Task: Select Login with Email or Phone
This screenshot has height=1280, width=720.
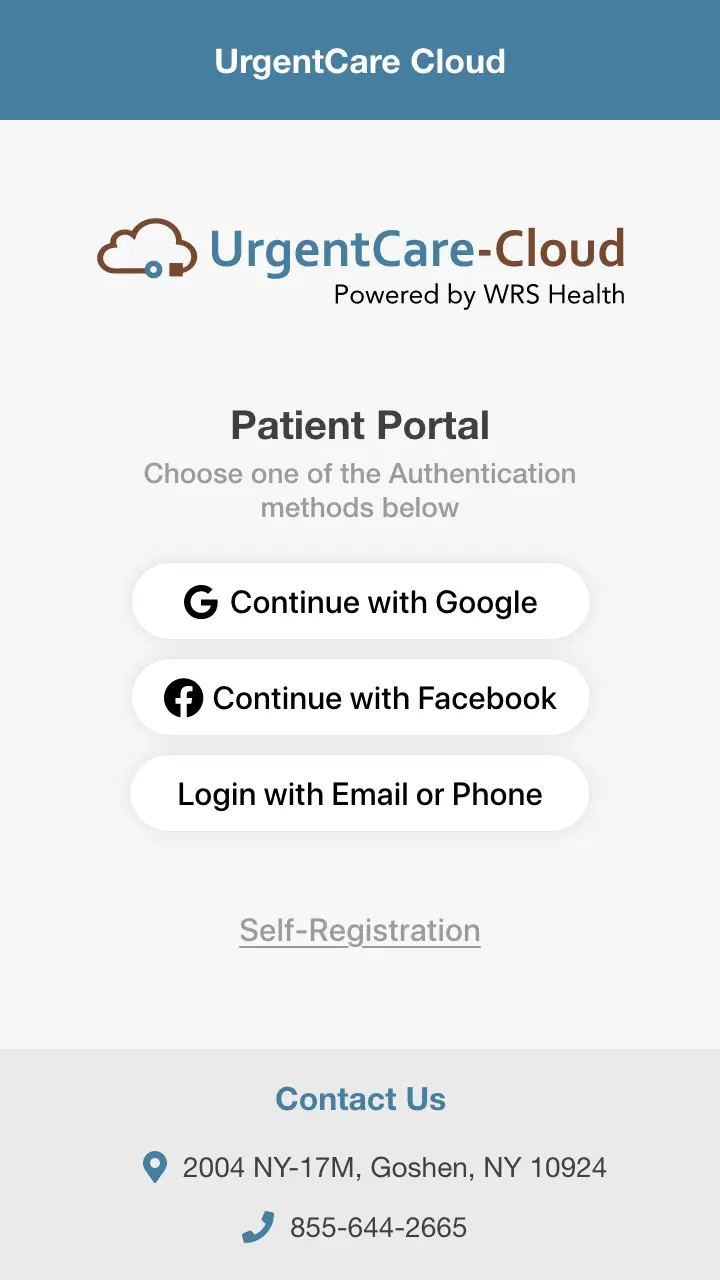Action: [x=360, y=794]
